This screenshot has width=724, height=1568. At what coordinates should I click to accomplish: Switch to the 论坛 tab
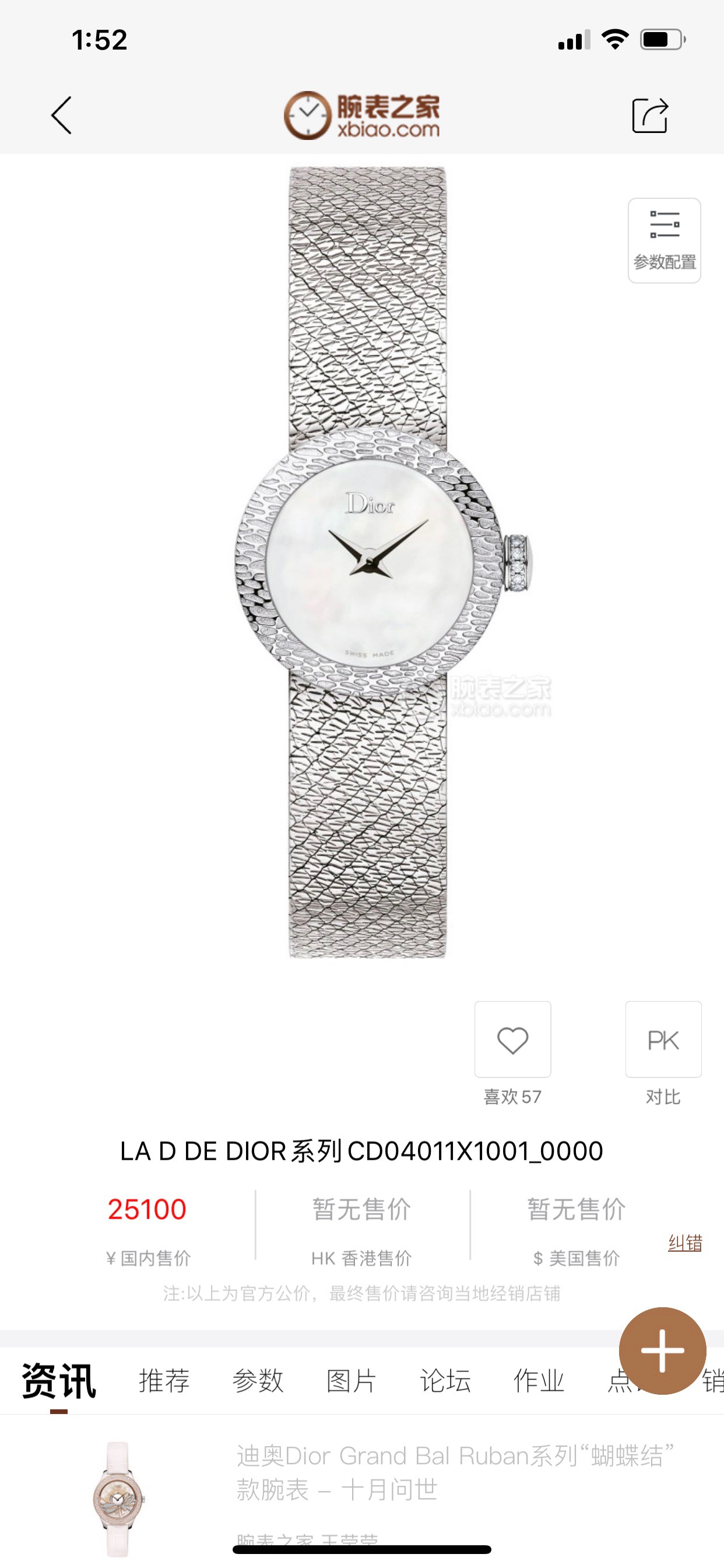[445, 1381]
